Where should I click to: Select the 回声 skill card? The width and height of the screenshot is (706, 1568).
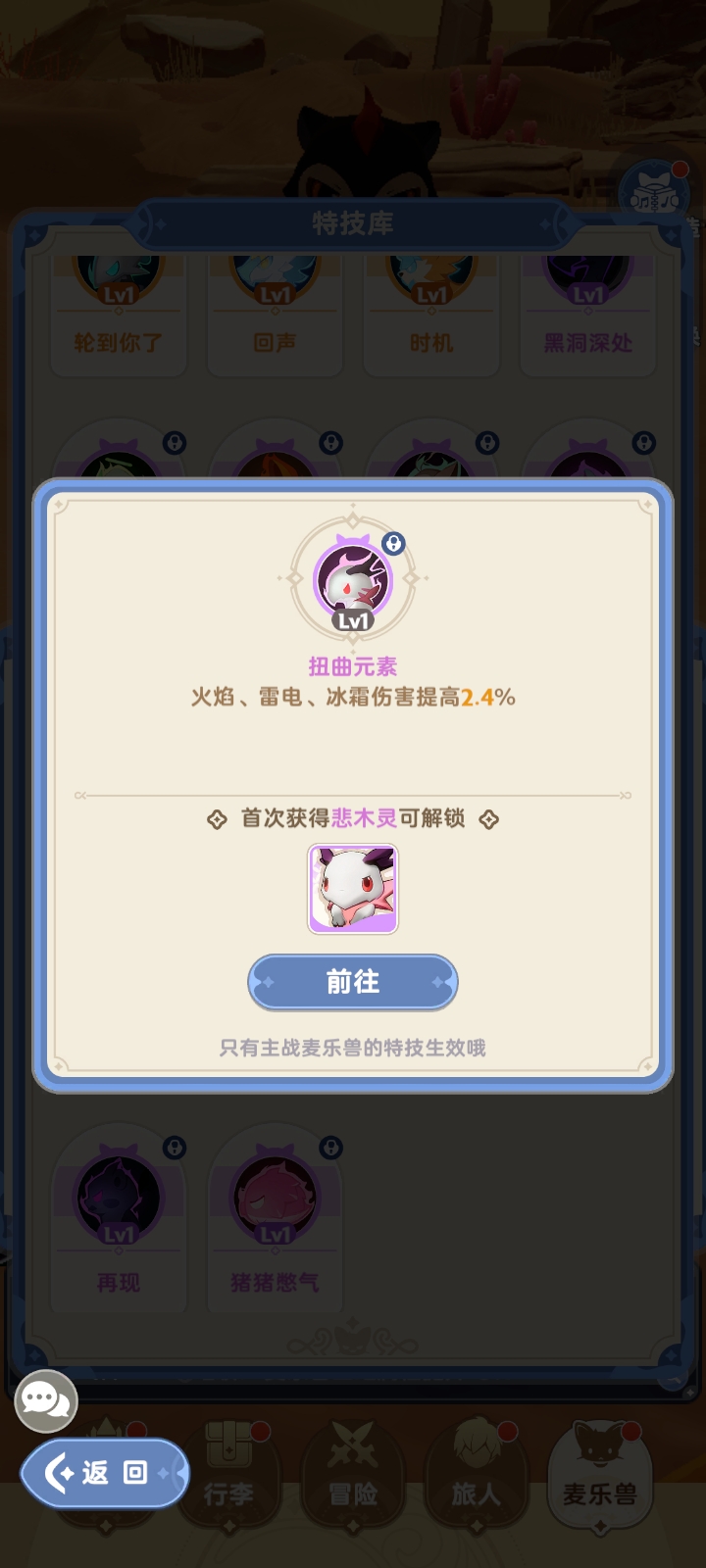tap(276, 316)
